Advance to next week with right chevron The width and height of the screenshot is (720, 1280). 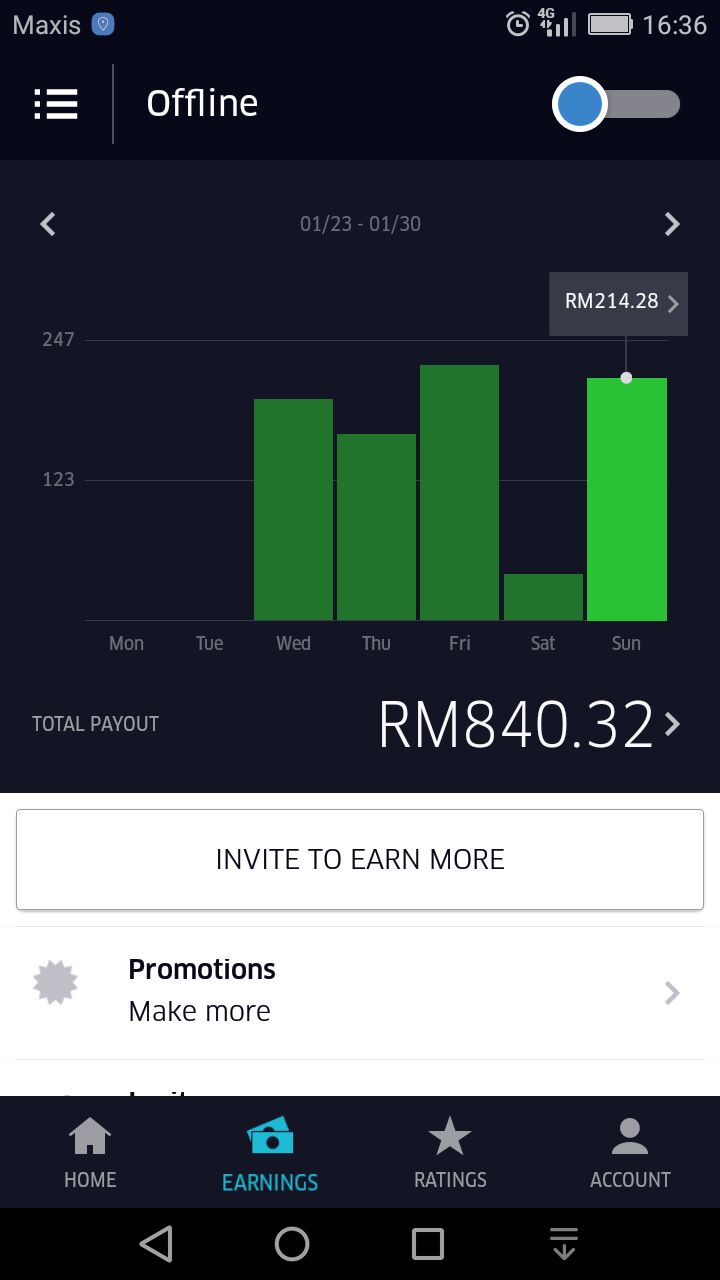[x=672, y=223]
